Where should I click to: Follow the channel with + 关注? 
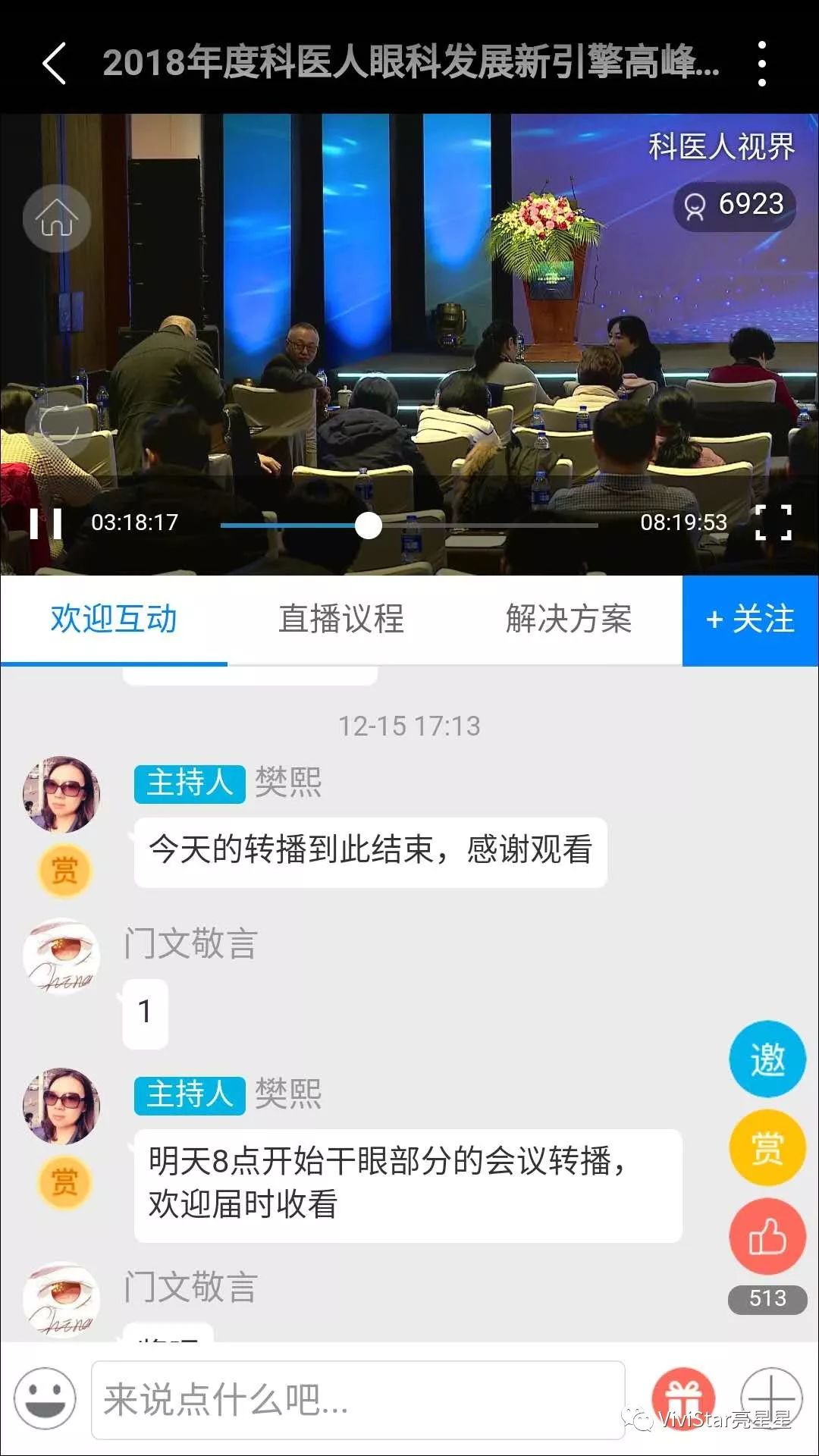pyautogui.click(x=750, y=620)
